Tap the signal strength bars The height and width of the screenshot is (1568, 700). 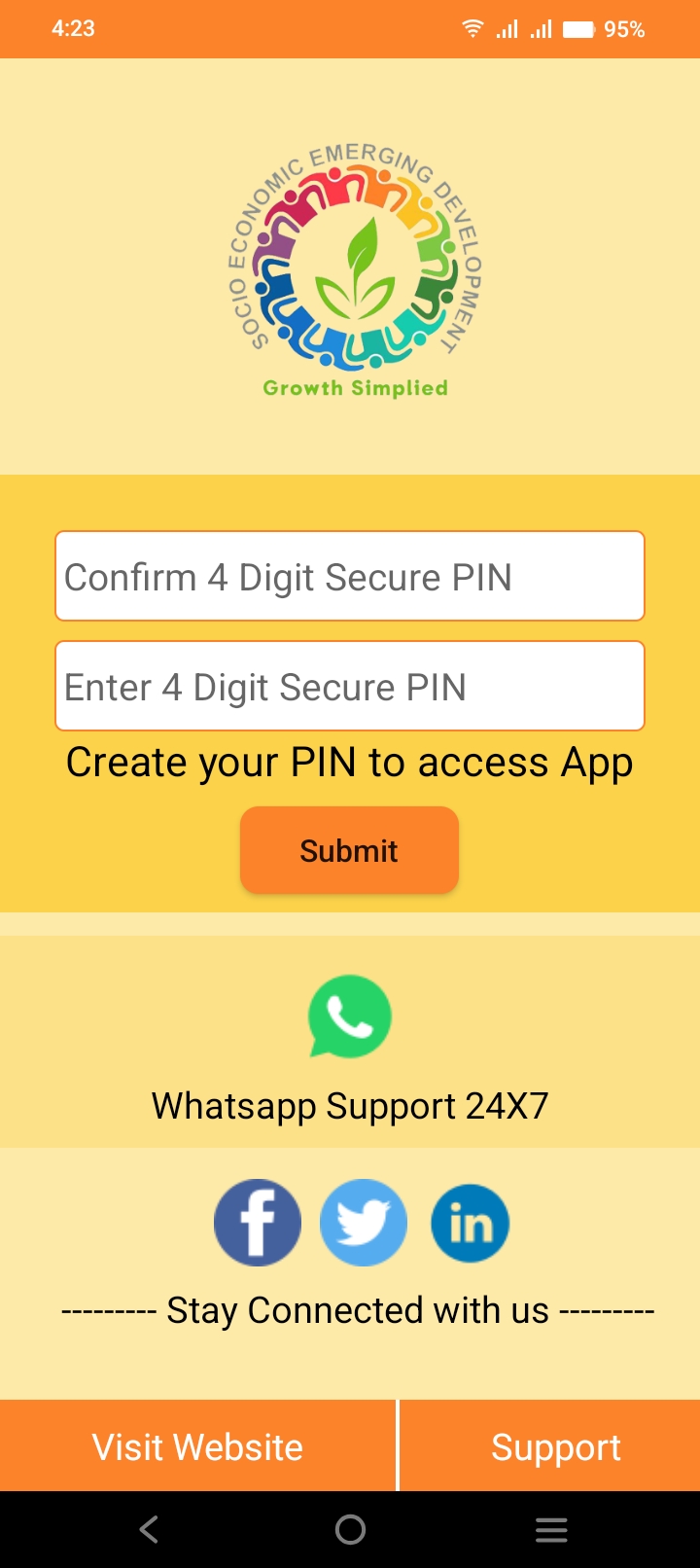[521, 28]
